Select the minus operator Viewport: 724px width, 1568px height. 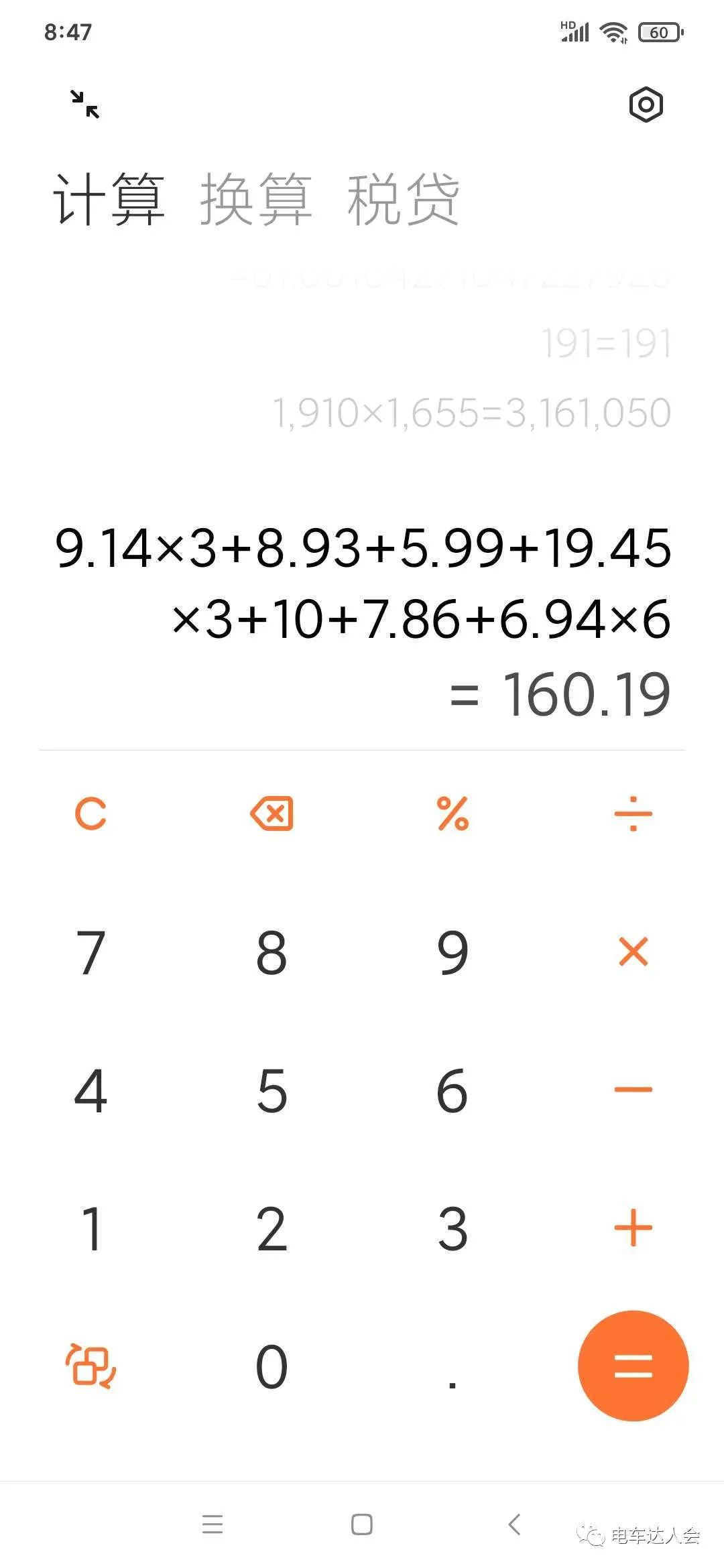pos(633,1090)
